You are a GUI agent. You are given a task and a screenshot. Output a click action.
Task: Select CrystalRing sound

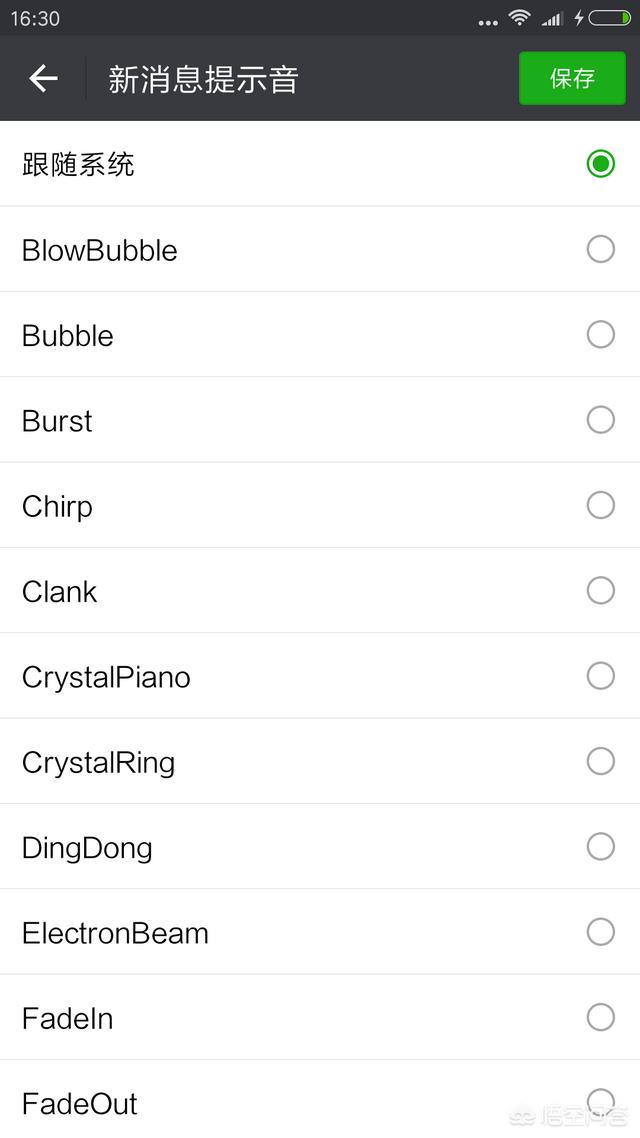click(320, 761)
